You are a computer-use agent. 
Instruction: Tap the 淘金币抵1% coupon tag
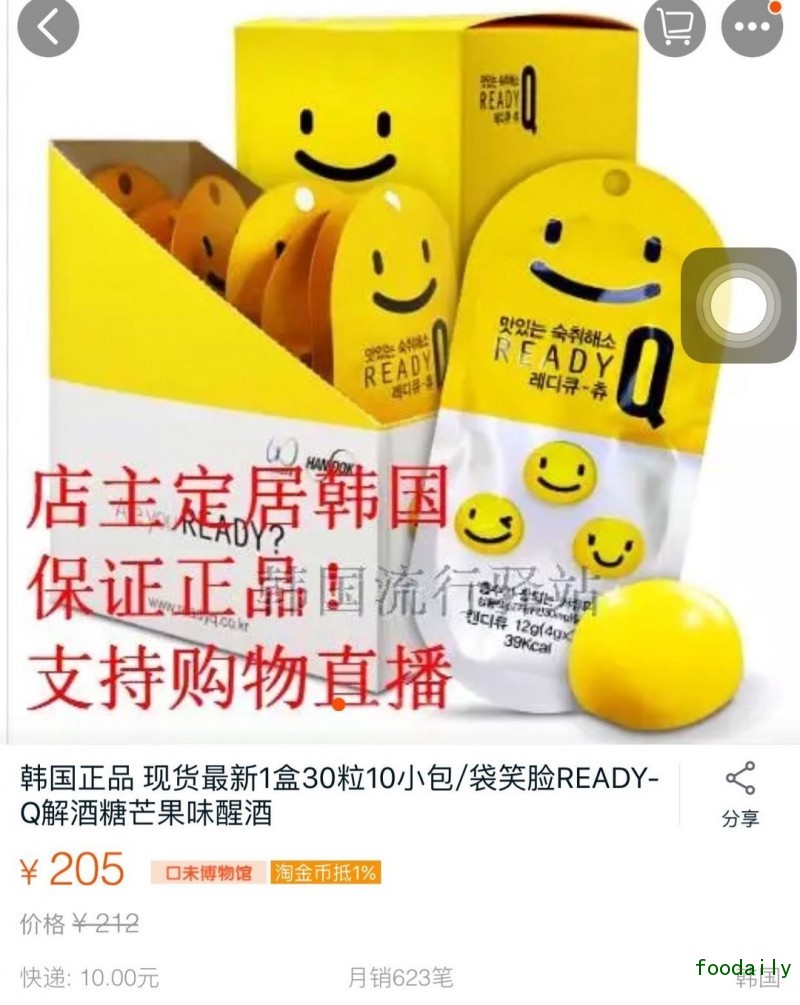(x=326, y=872)
